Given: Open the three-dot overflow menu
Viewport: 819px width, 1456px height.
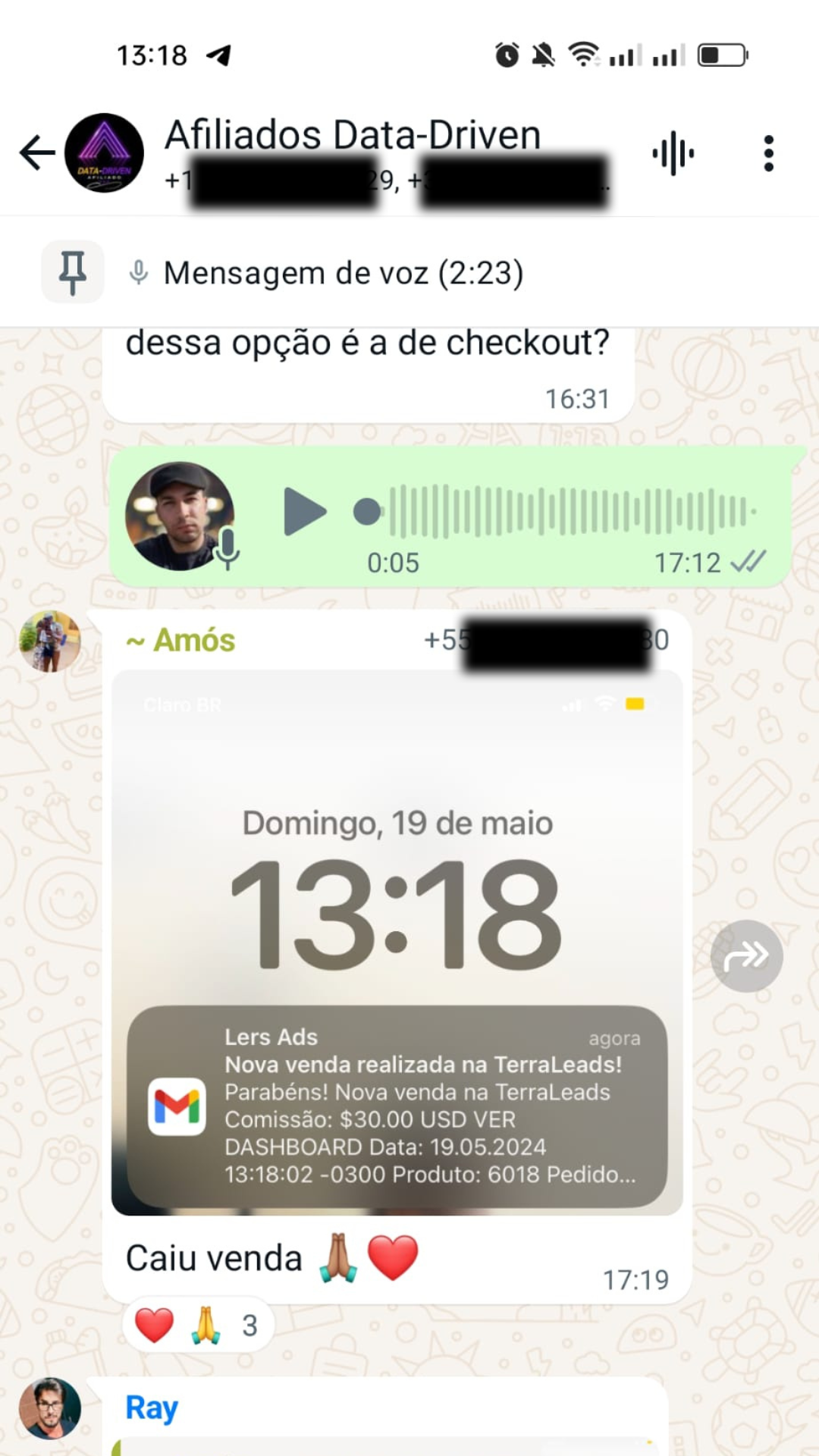Looking at the screenshot, I should tap(768, 153).
